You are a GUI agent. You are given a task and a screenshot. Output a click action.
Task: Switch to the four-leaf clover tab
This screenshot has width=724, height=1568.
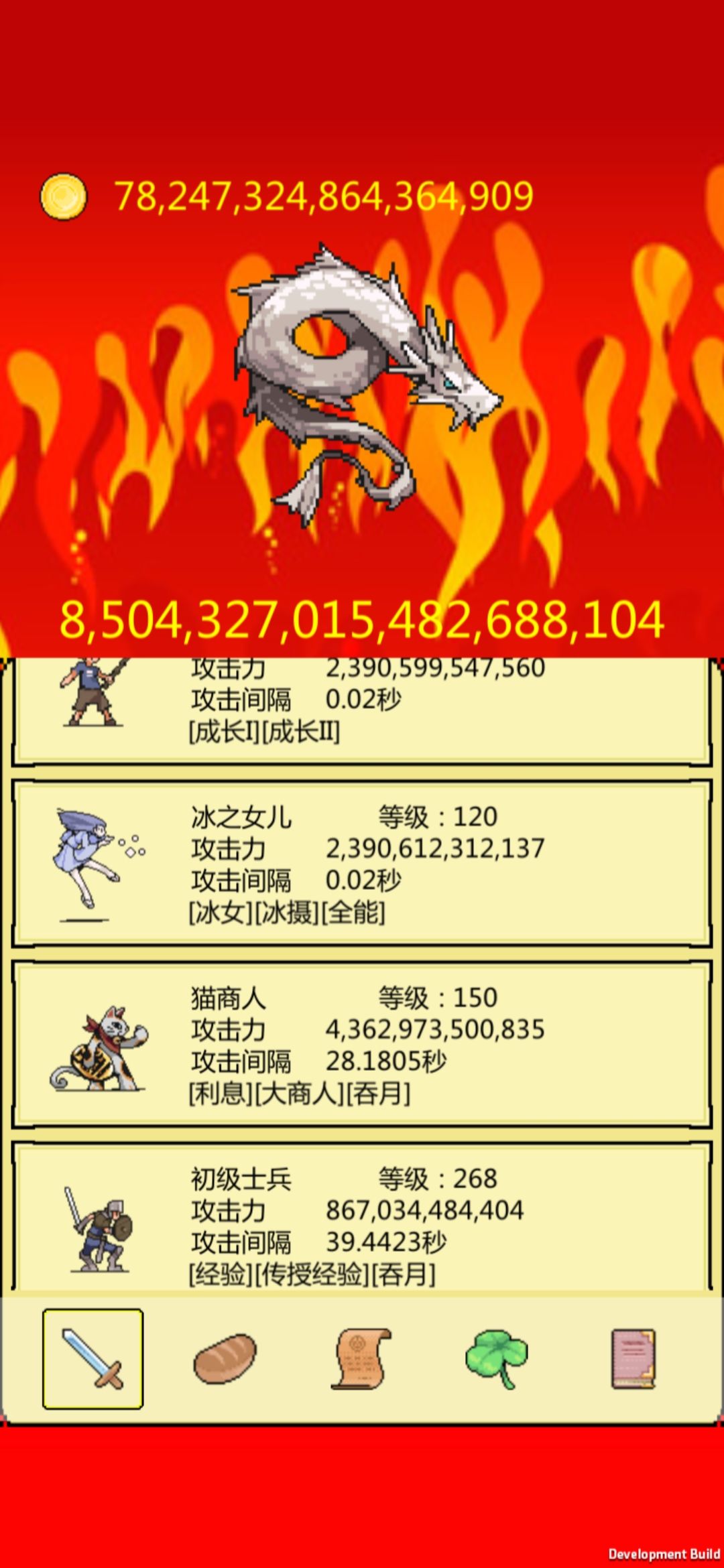pos(497,1358)
